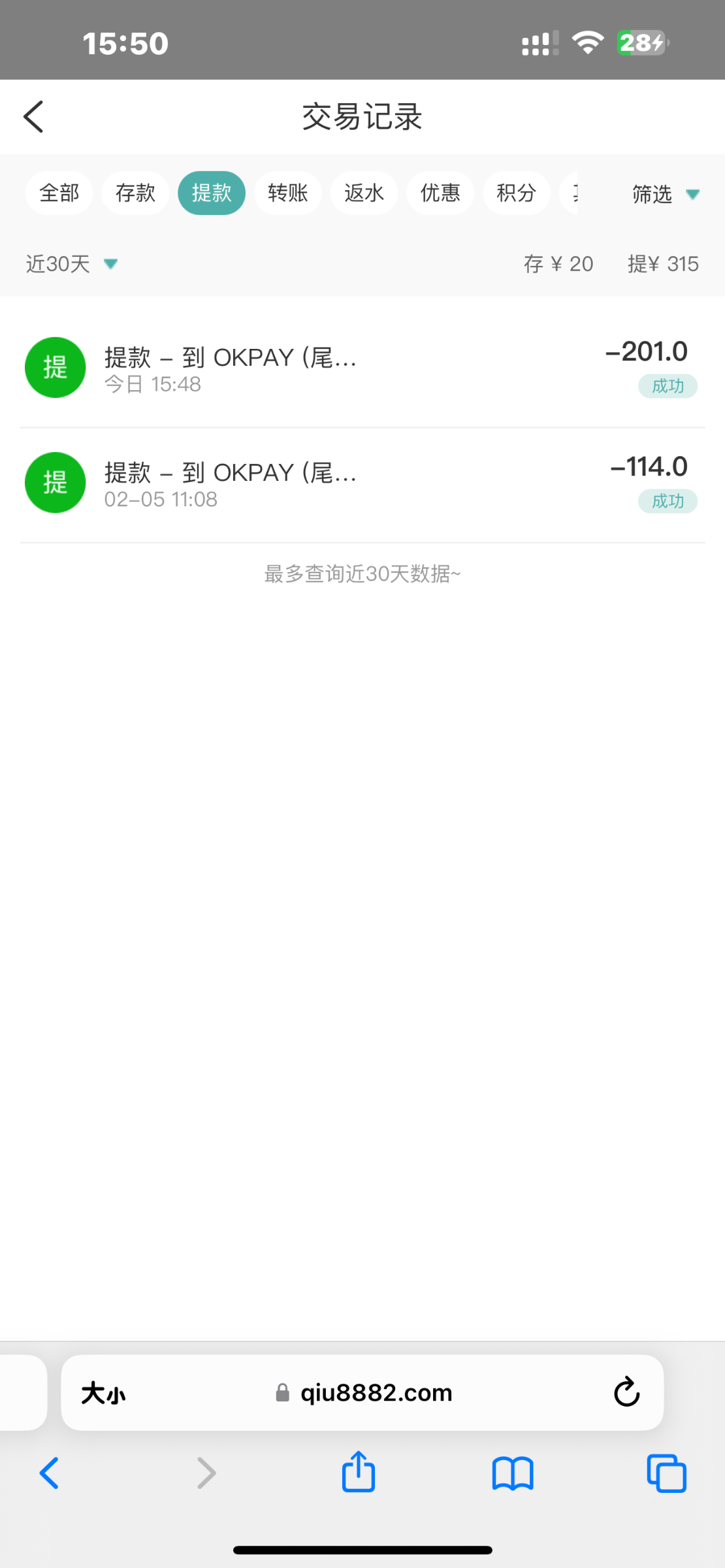Reload the page in Safari
The width and height of the screenshot is (725, 1568).
point(626,1392)
